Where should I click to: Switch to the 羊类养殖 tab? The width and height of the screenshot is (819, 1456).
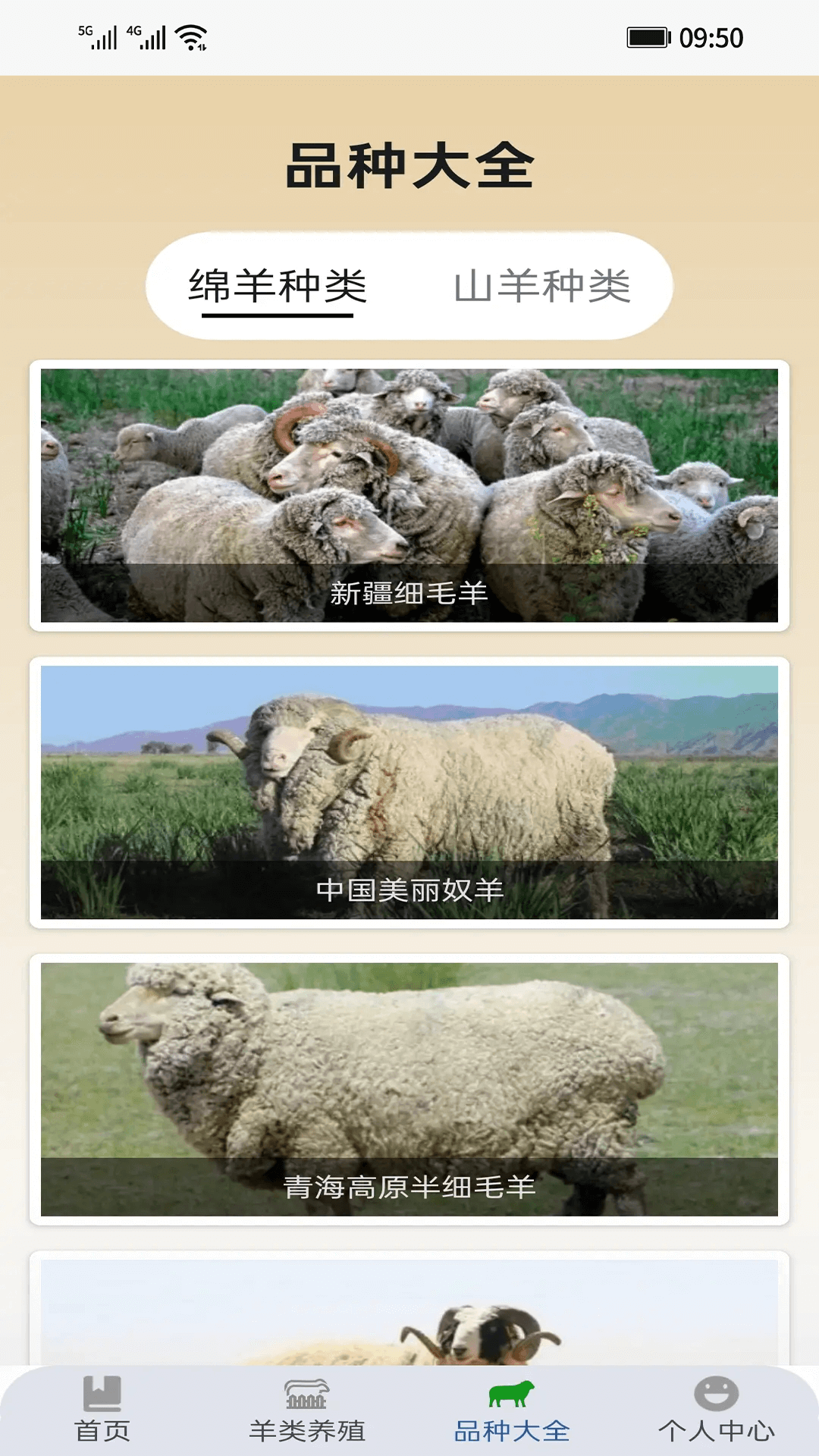point(307,1410)
